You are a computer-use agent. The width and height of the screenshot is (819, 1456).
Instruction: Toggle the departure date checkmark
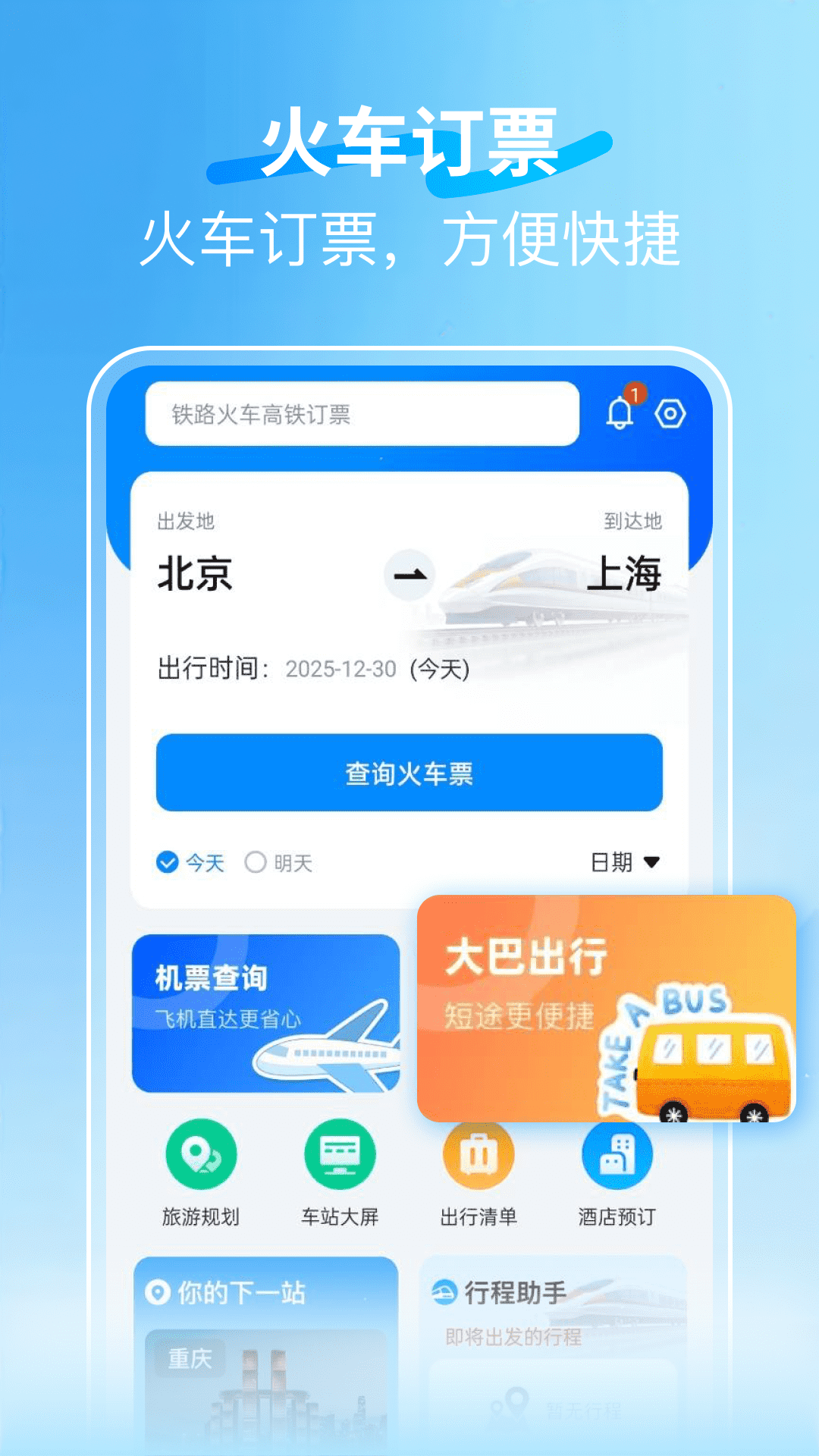click(167, 861)
